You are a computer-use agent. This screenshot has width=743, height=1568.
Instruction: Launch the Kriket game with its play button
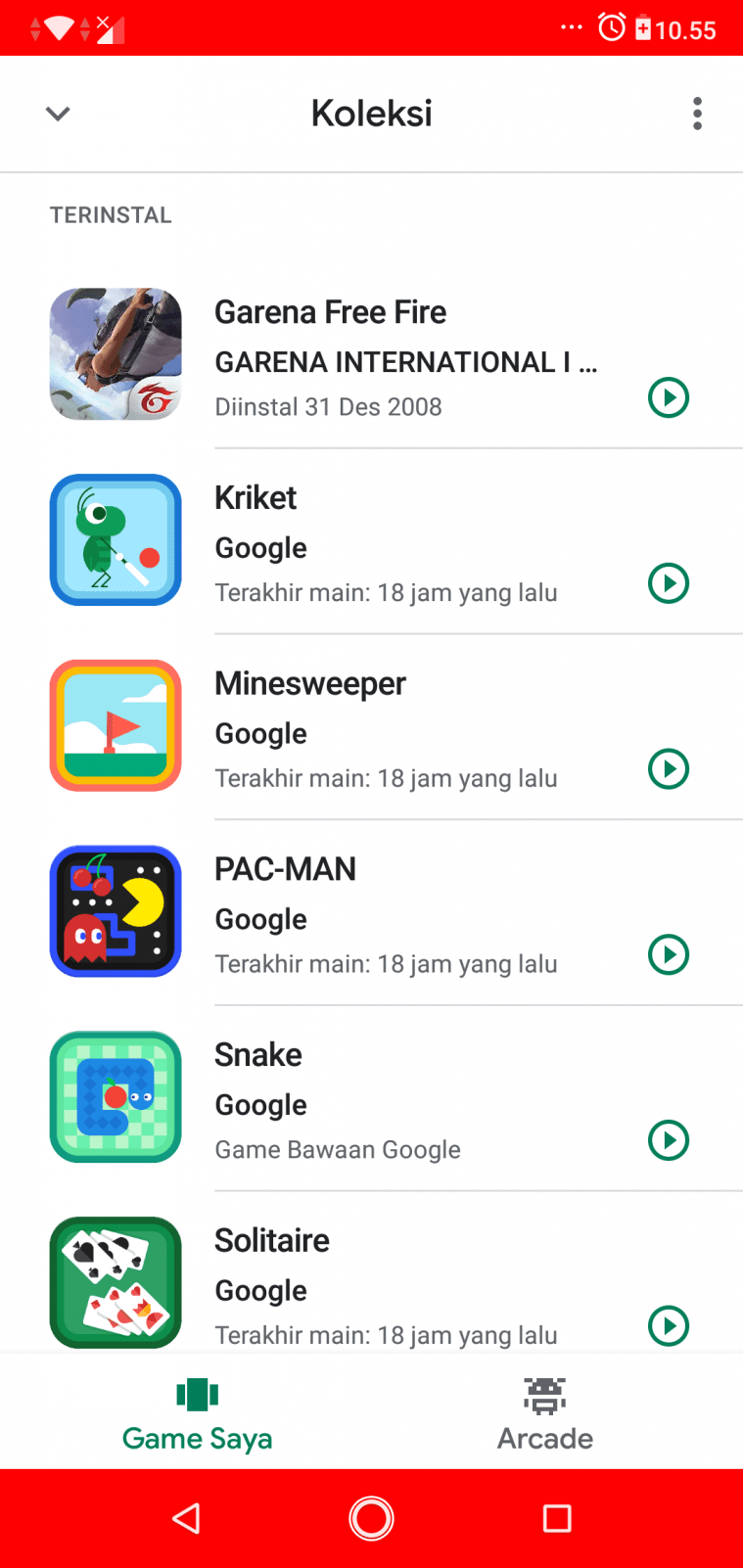669,583
